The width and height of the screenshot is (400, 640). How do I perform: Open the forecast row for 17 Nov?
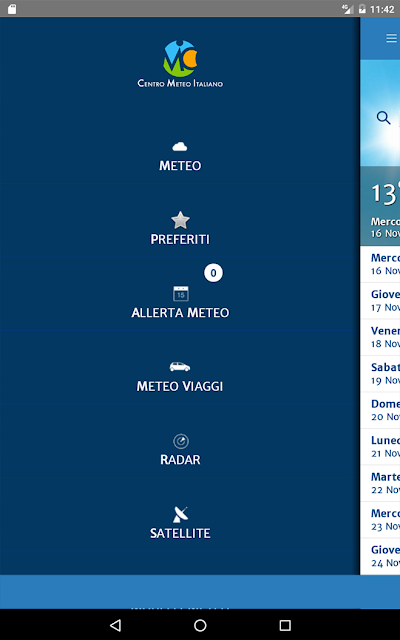(x=380, y=301)
